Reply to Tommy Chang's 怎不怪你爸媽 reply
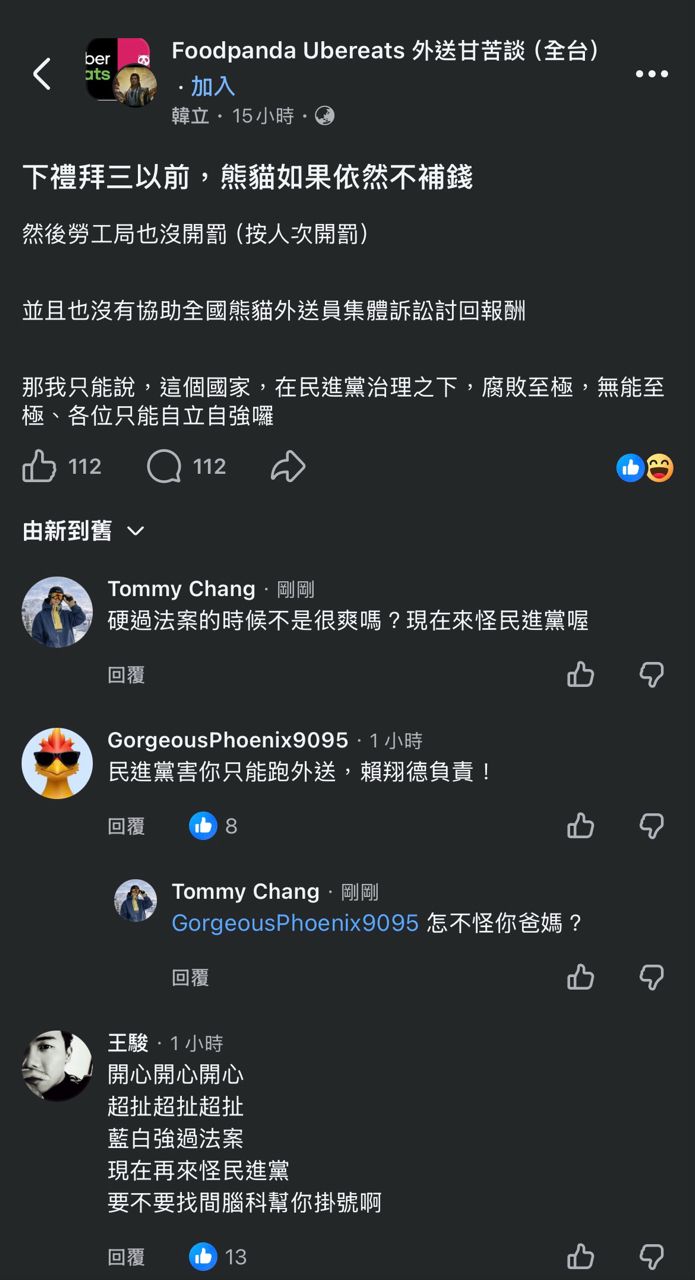695x1280 pixels. click(x=190, y=977)
